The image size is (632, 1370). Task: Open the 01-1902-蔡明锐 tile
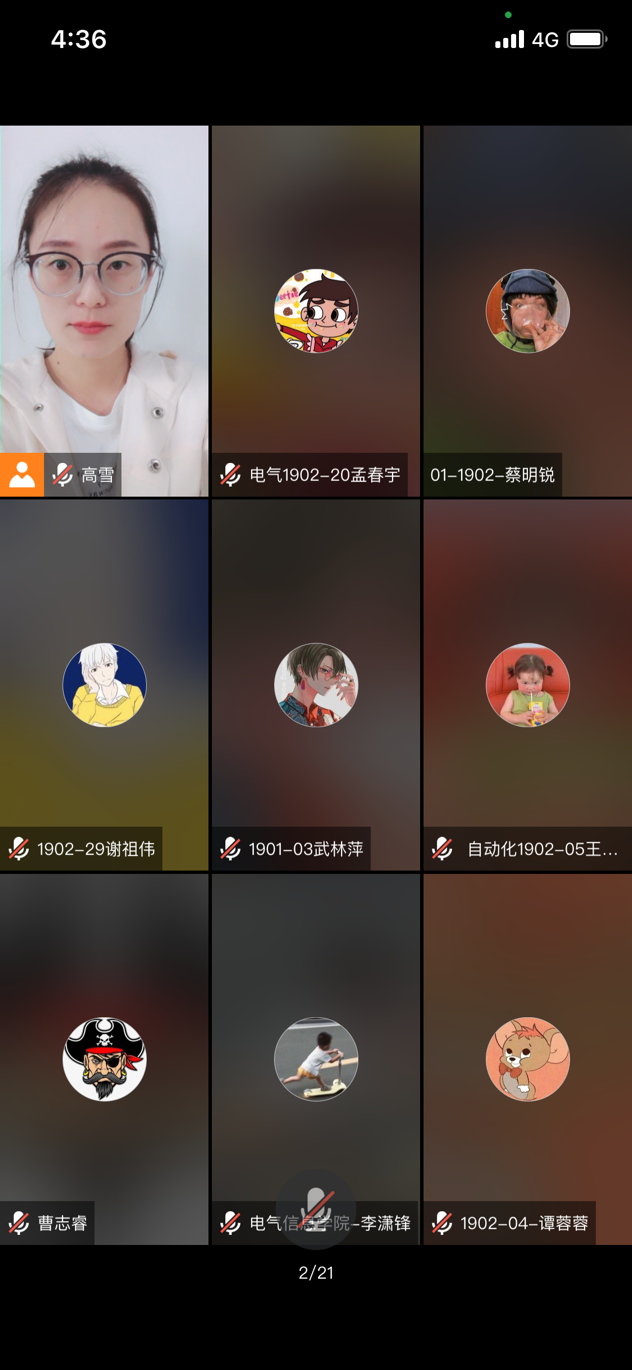[527, 310]
